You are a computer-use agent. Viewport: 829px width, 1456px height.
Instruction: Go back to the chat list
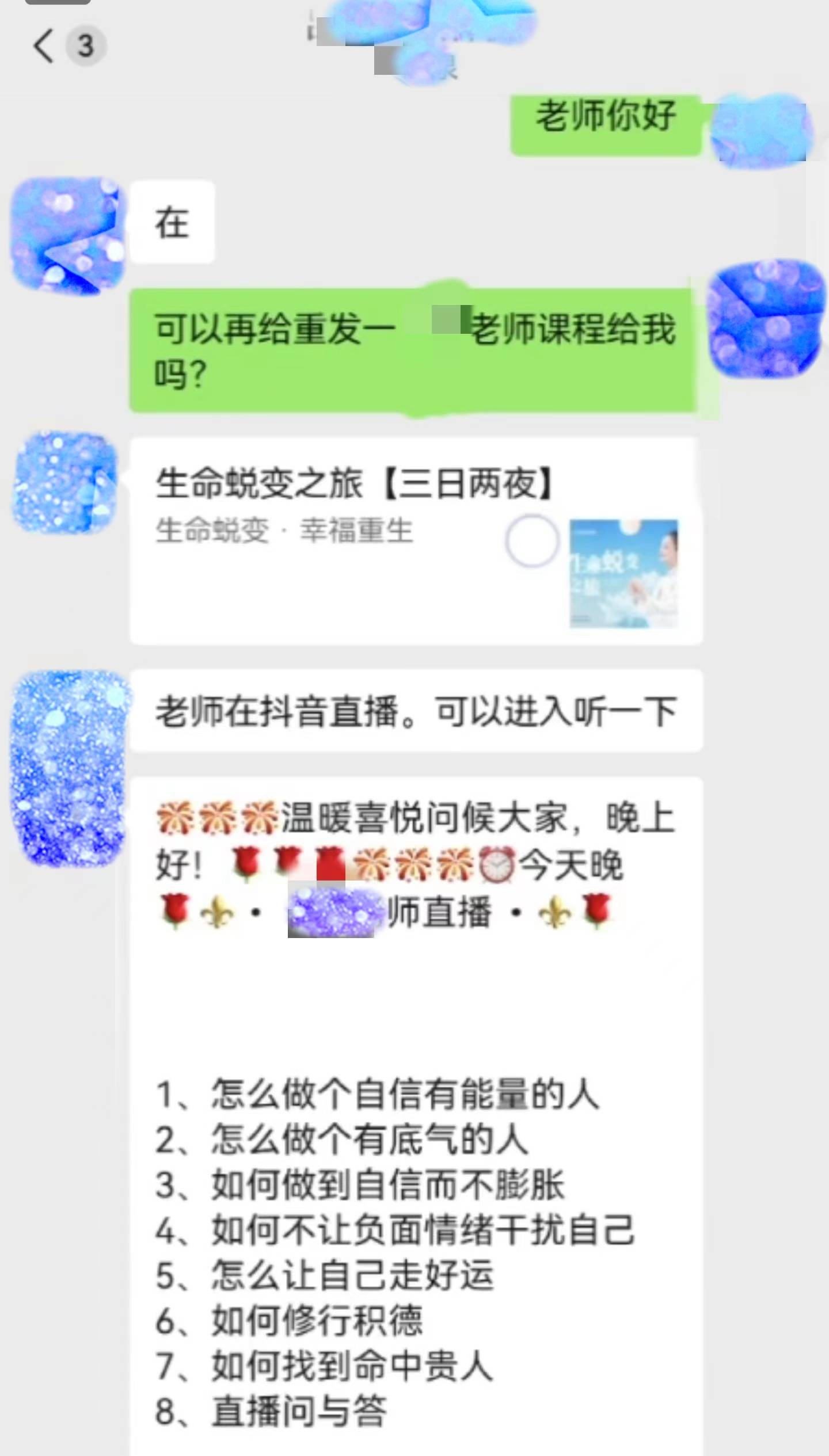pos(44,46)
